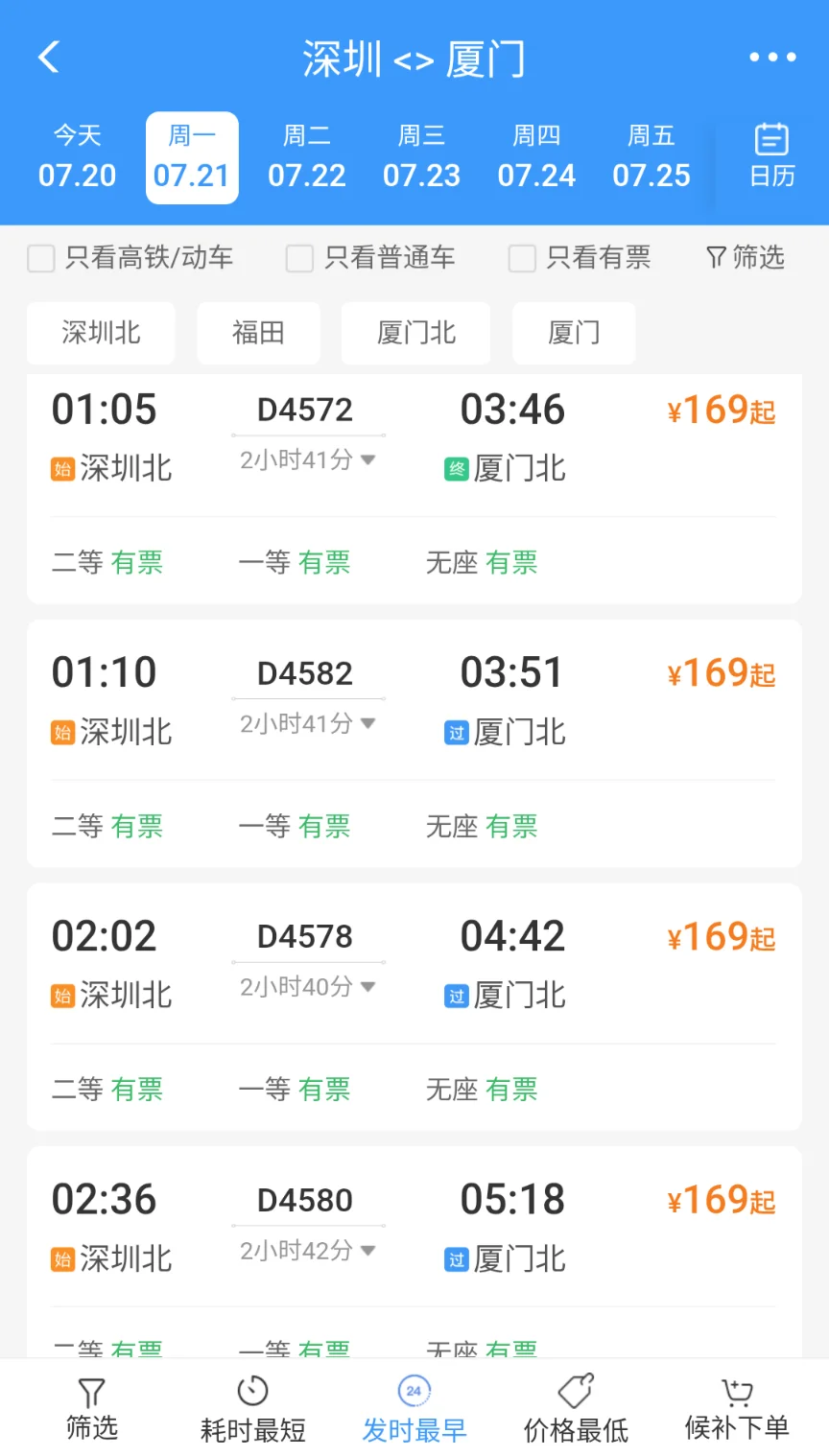Go back to the previous page
Viewport: 829px width, 1456px height.
coord(49,58)
